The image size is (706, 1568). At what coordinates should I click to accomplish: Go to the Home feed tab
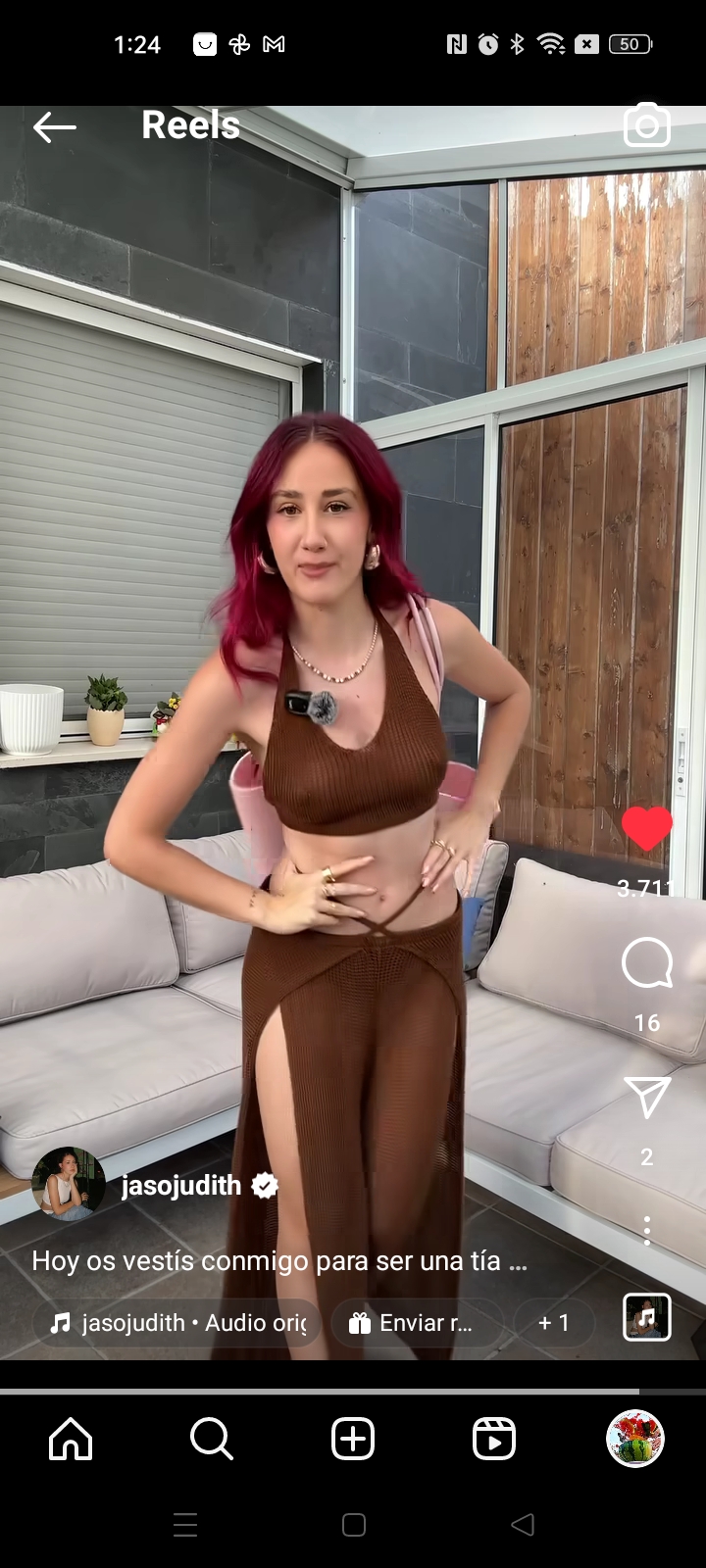click(71, 1439)
